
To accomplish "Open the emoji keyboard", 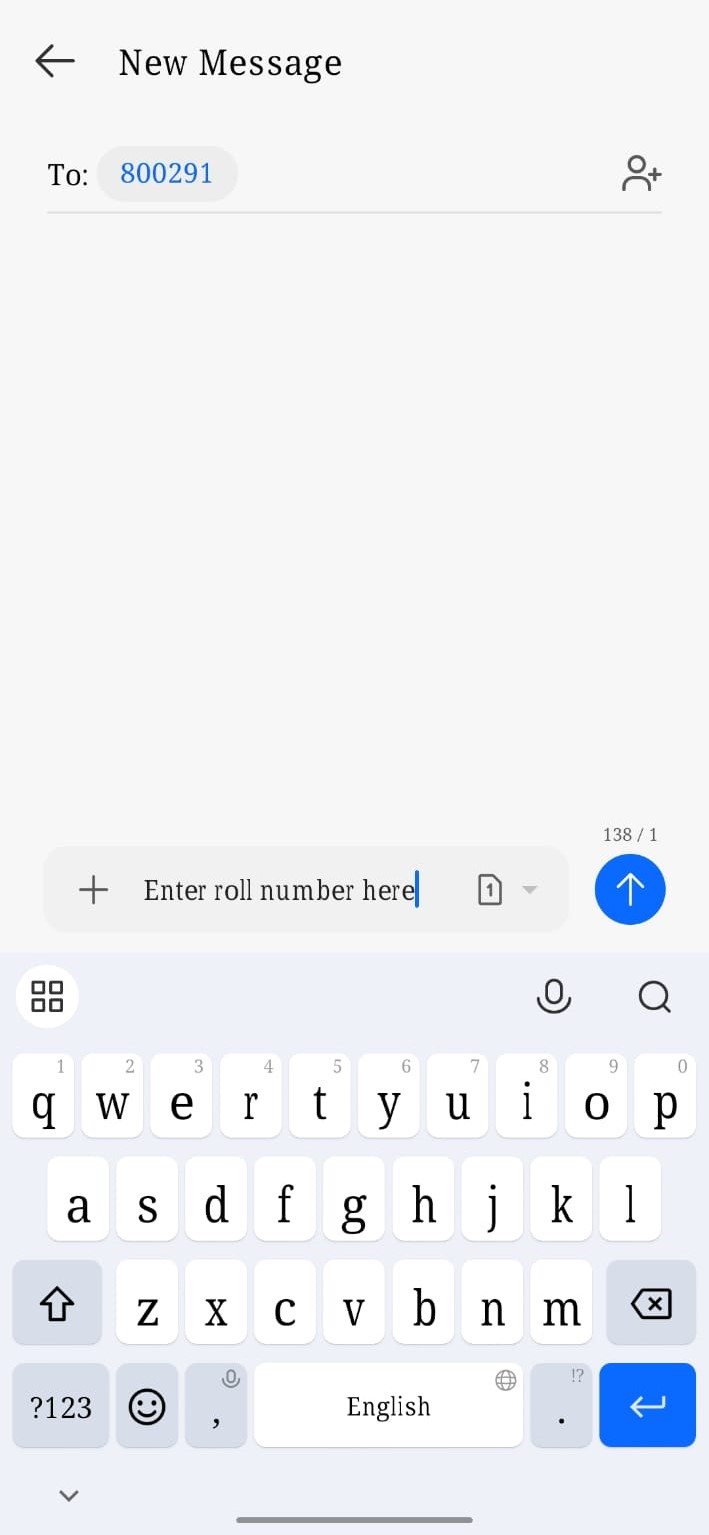I will coord(147,1406).
